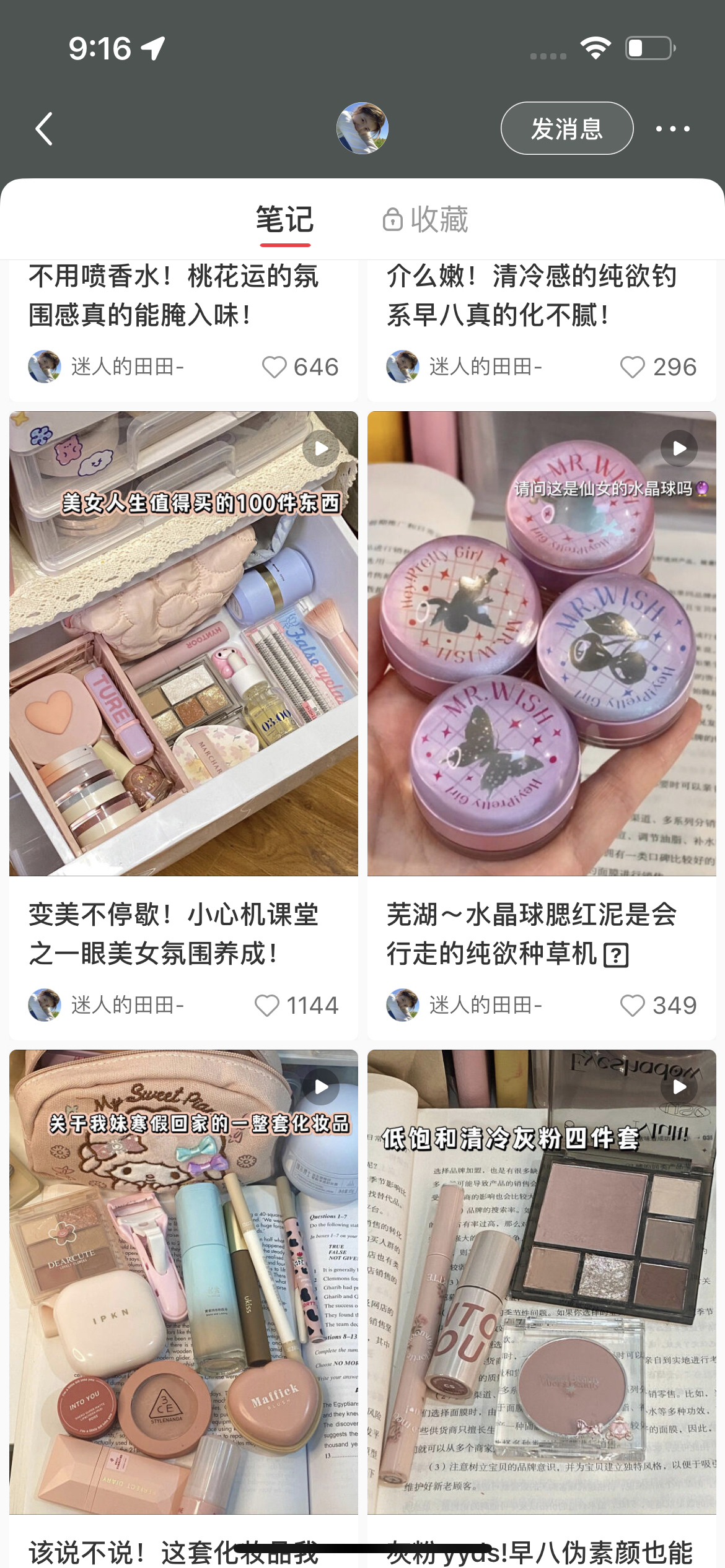725x1568 pixels.
Task: Open the three-dot overflow menu
Action: (672, 129)
